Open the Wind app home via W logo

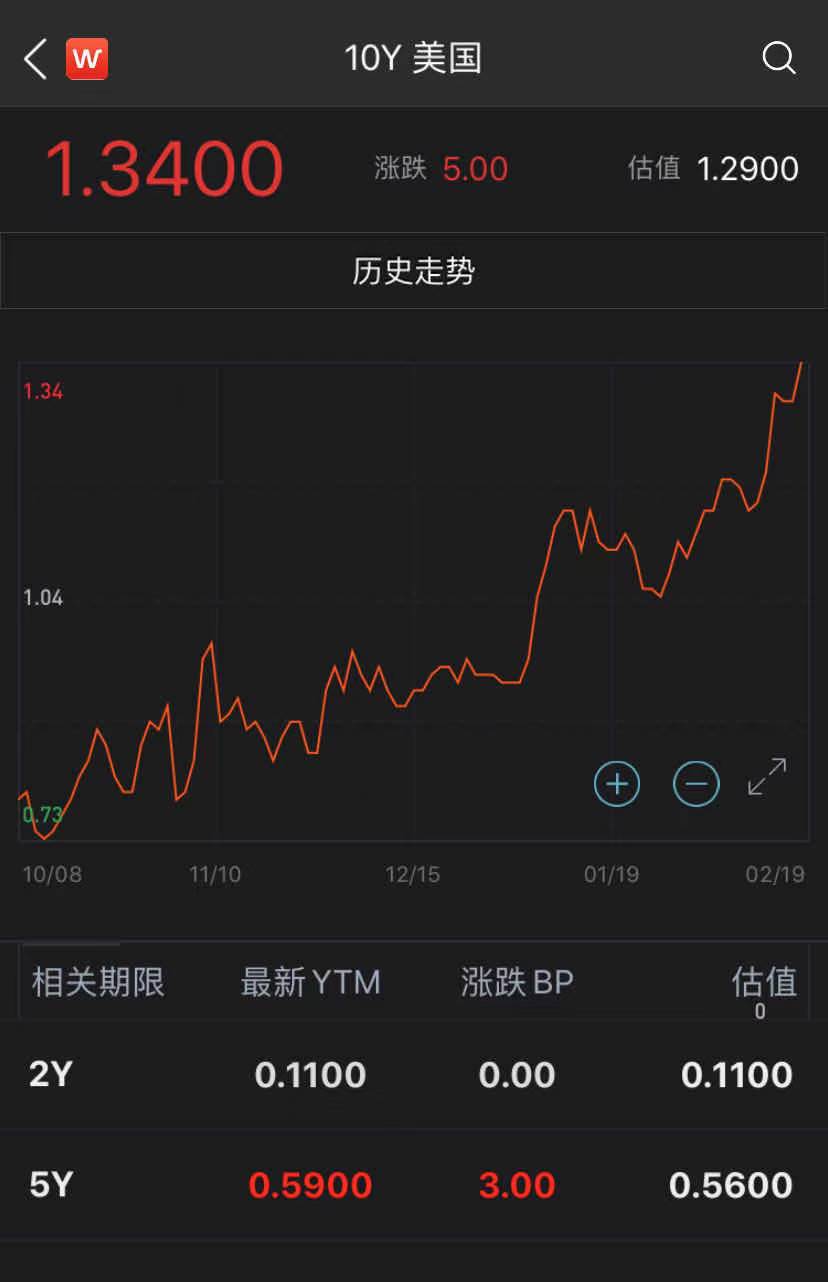tap(87, 58)
